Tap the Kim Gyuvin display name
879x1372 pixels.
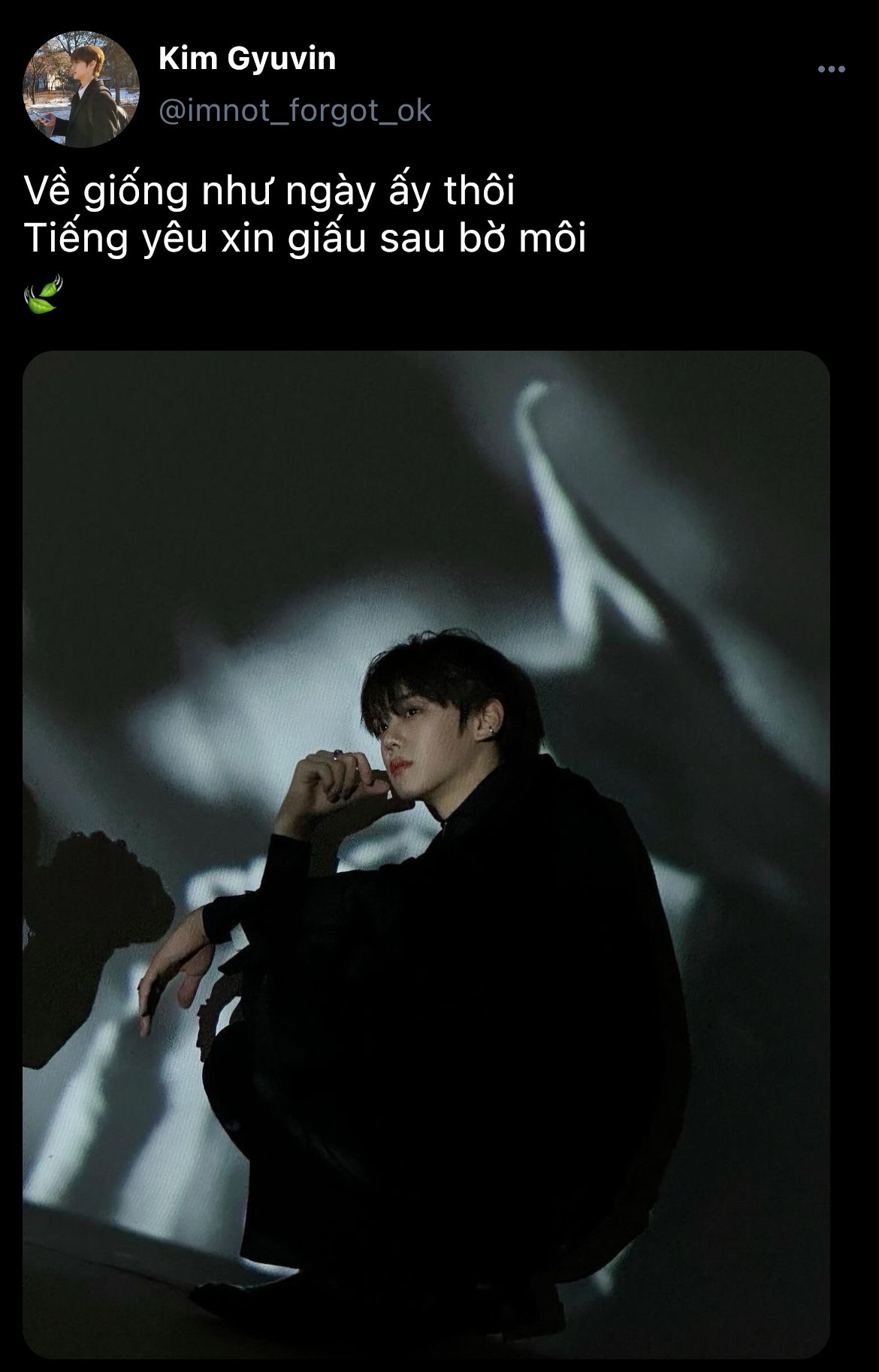pos(247,59)
